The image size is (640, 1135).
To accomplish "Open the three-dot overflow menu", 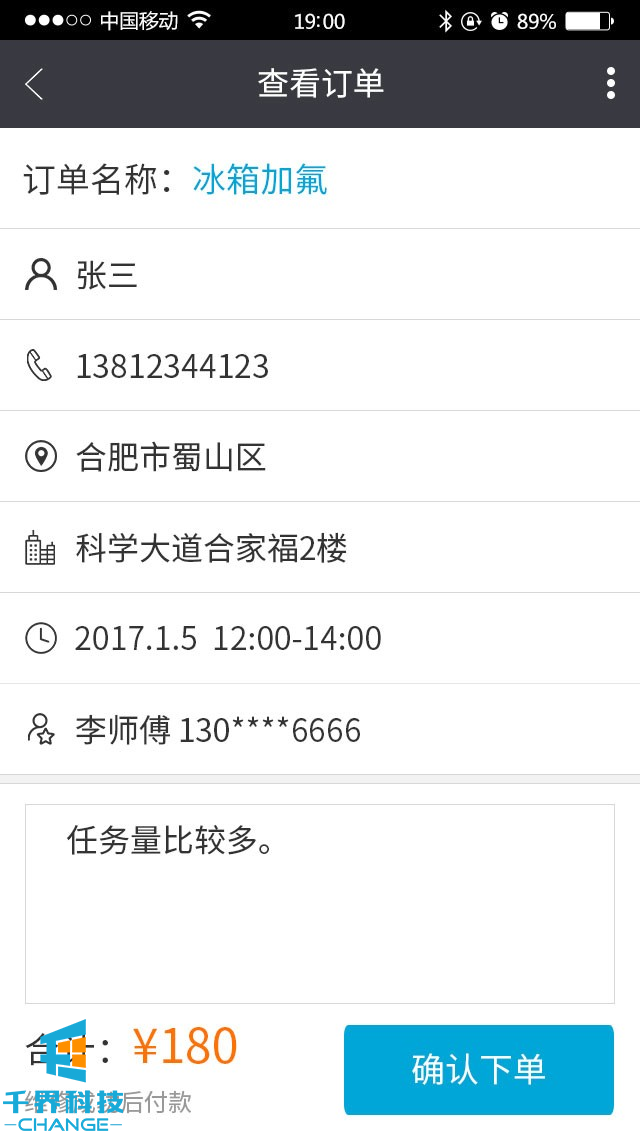I will click(610, 84).
